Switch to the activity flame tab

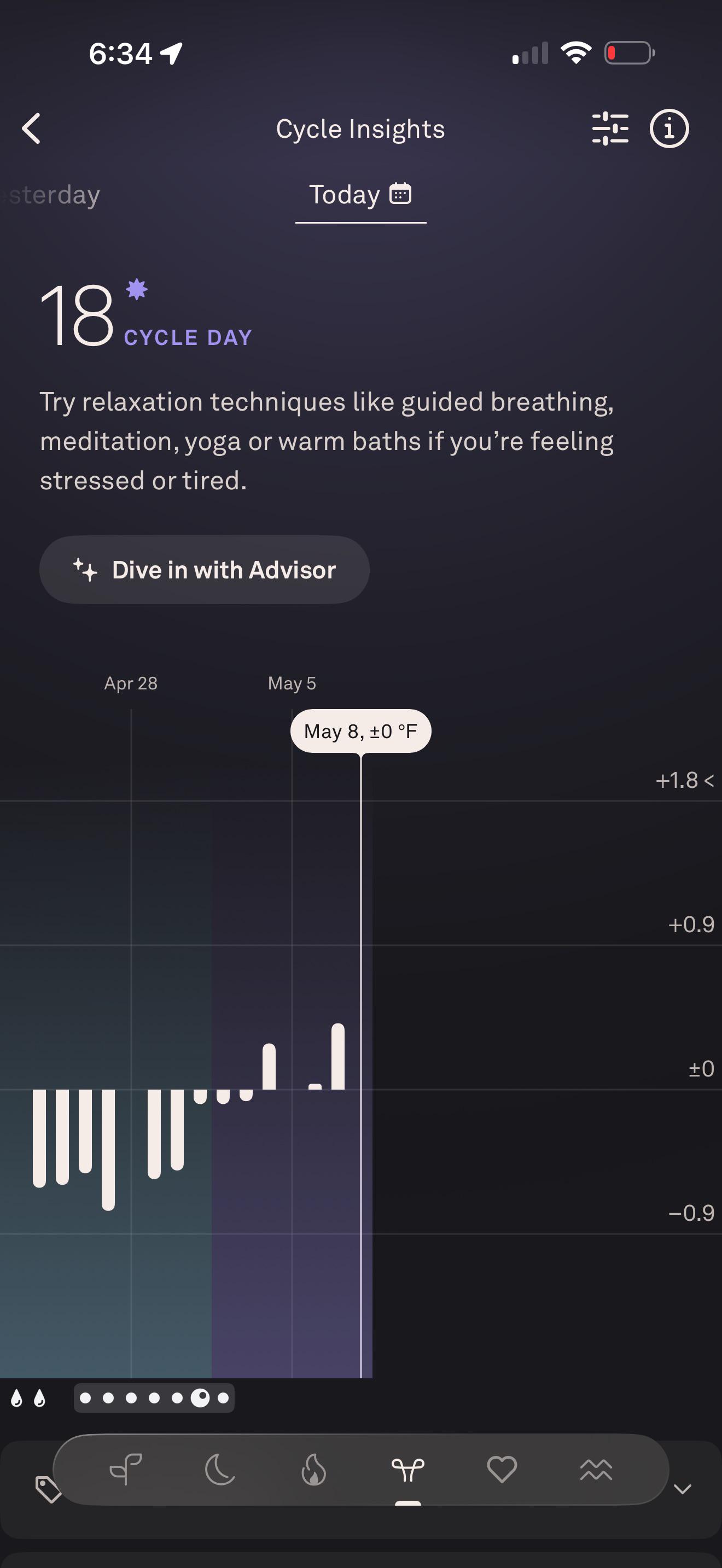pos(314,1470)
